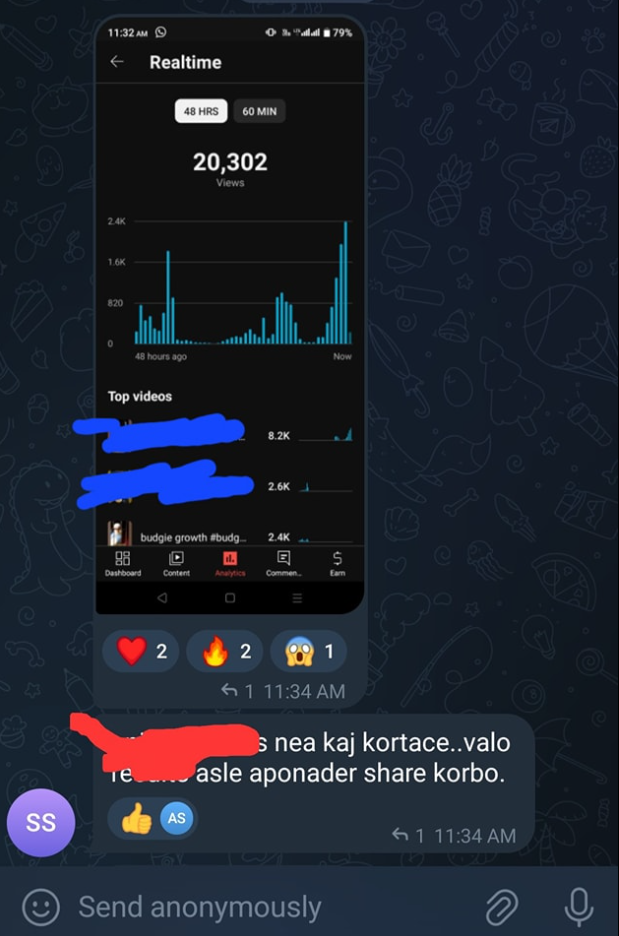Toggle thumbs-up reaction on the text message

[x=135, y=819]
